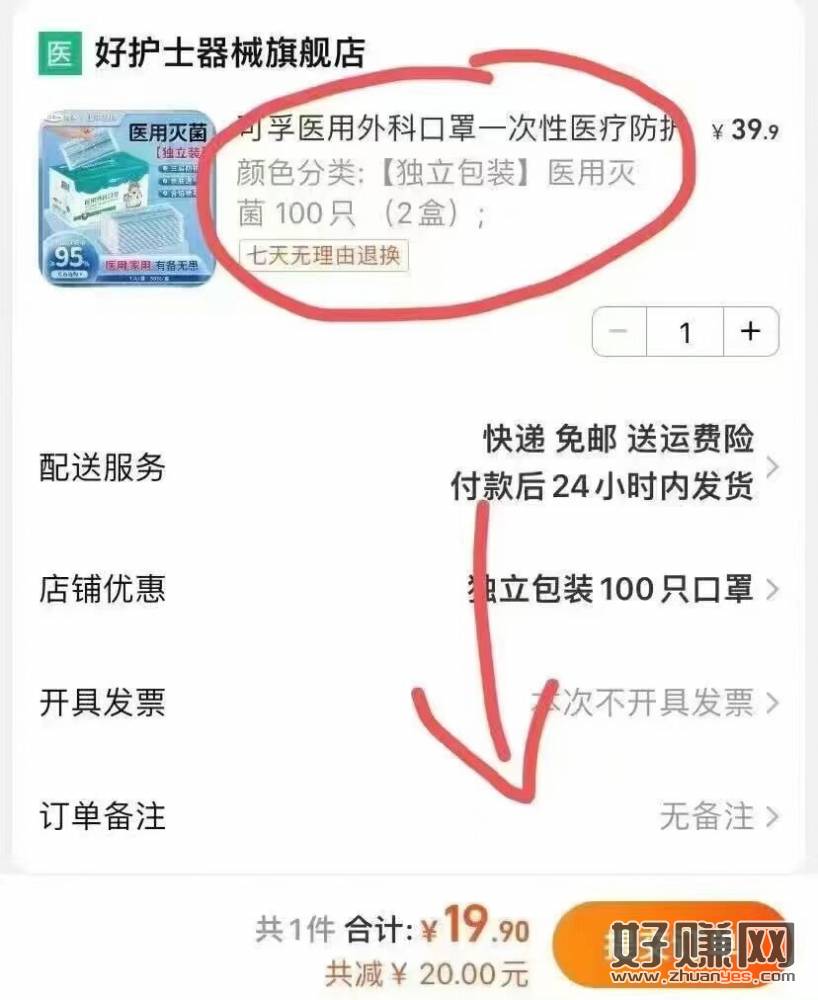Decrease the item quantity with minus
This screenshot has height=1000, width=818.
pos(620,332)
